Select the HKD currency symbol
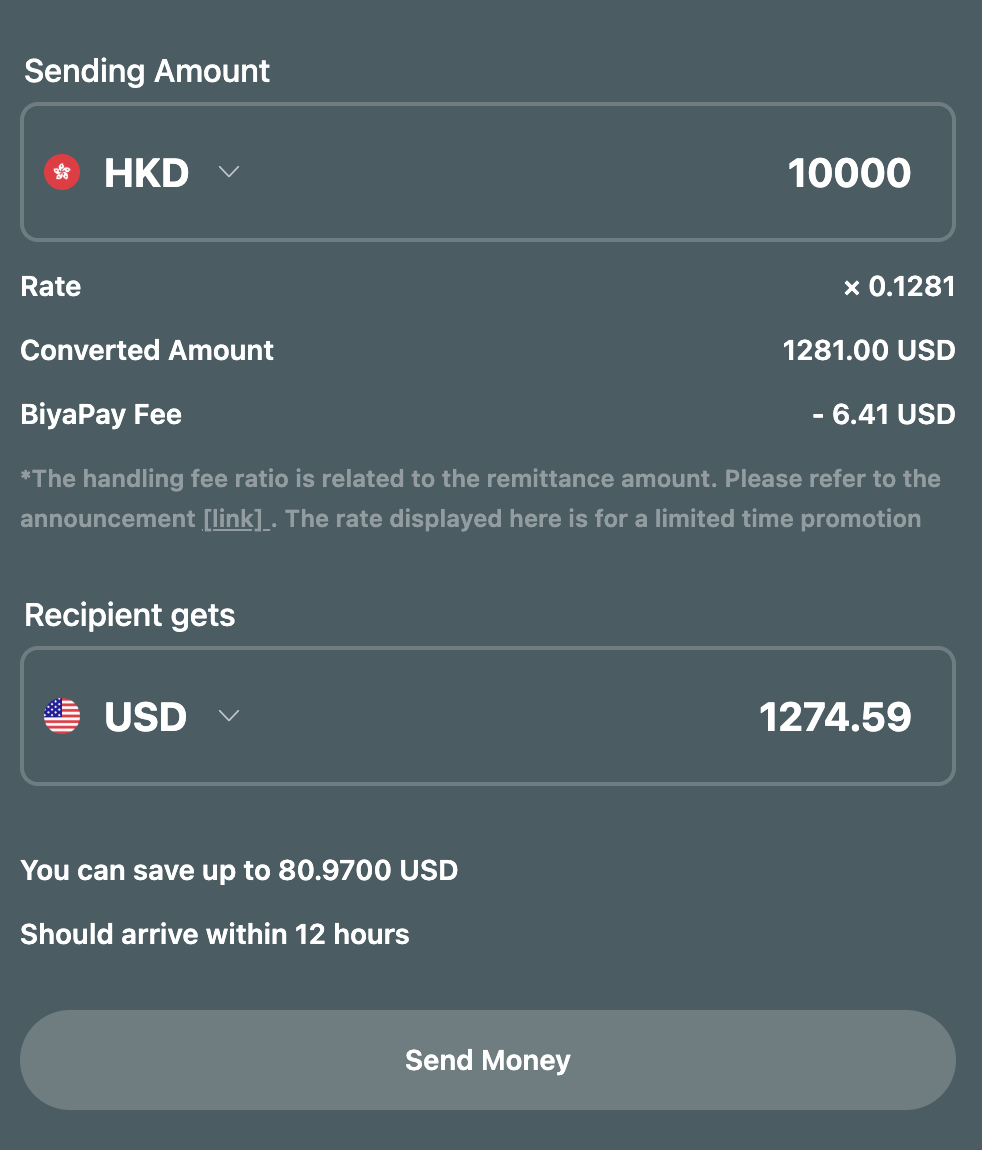The image size is (982, 1150). click(146, 172)
